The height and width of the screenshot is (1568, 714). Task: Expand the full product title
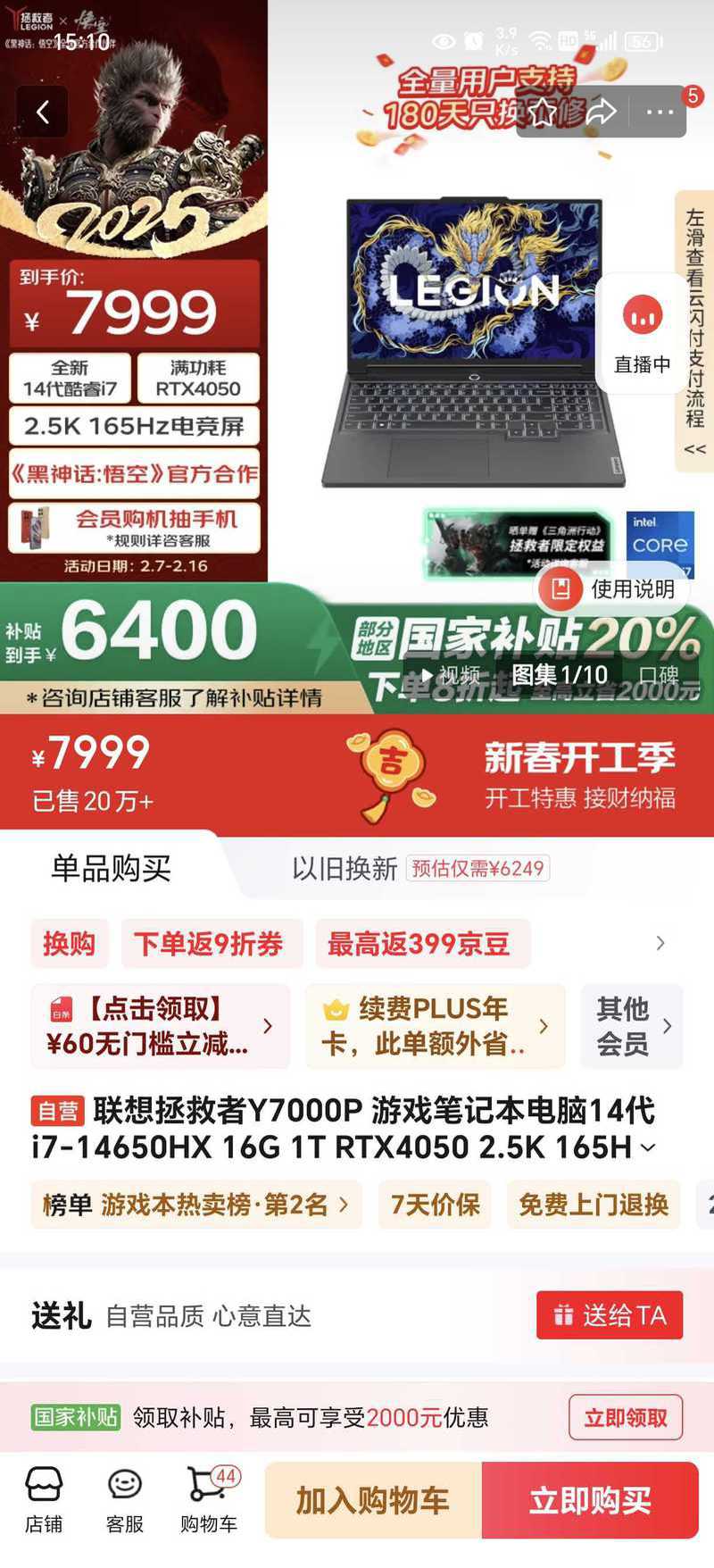coord(648,1147)
